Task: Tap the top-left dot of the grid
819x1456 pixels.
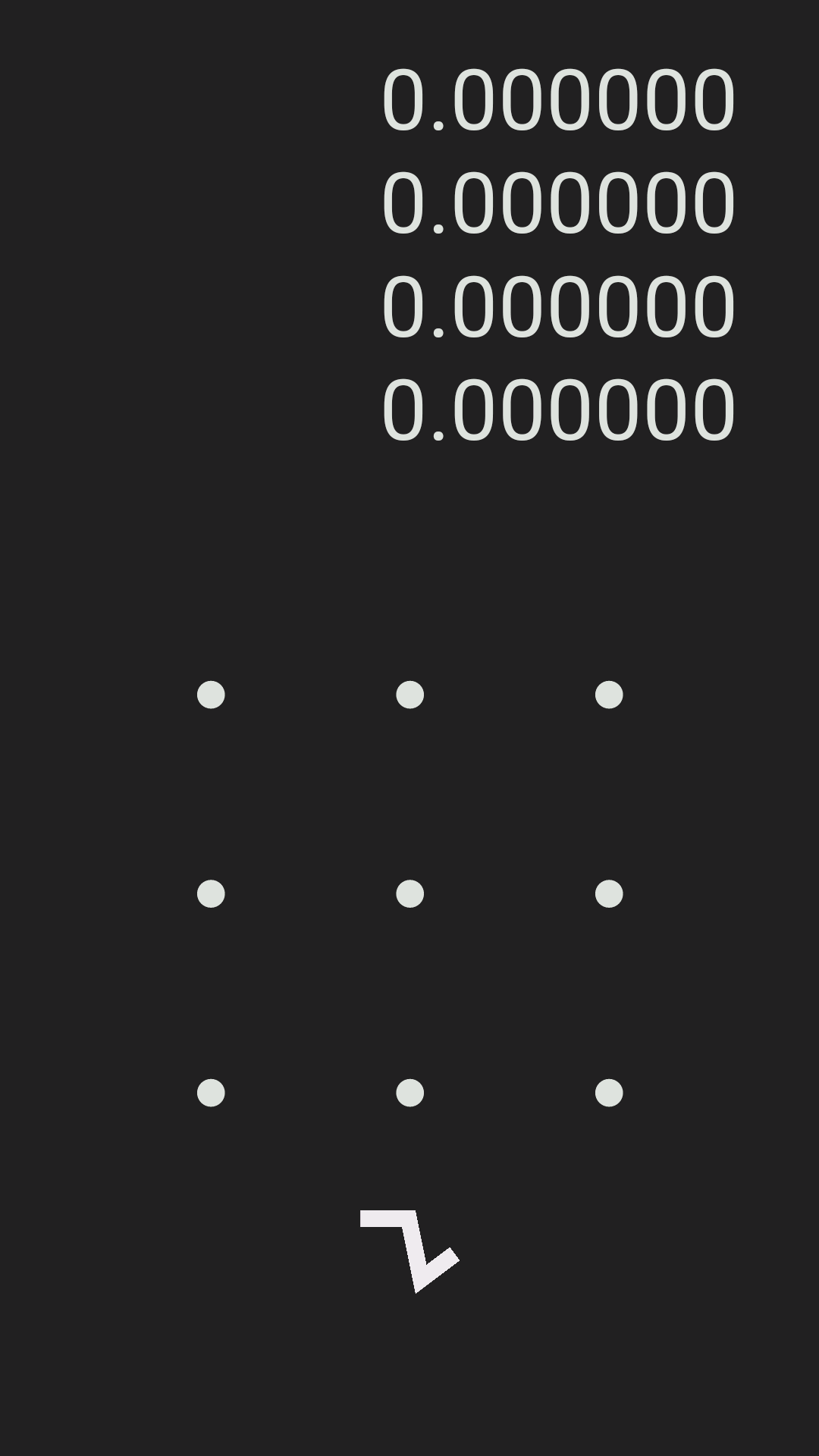Action: (x=211, y=695)
